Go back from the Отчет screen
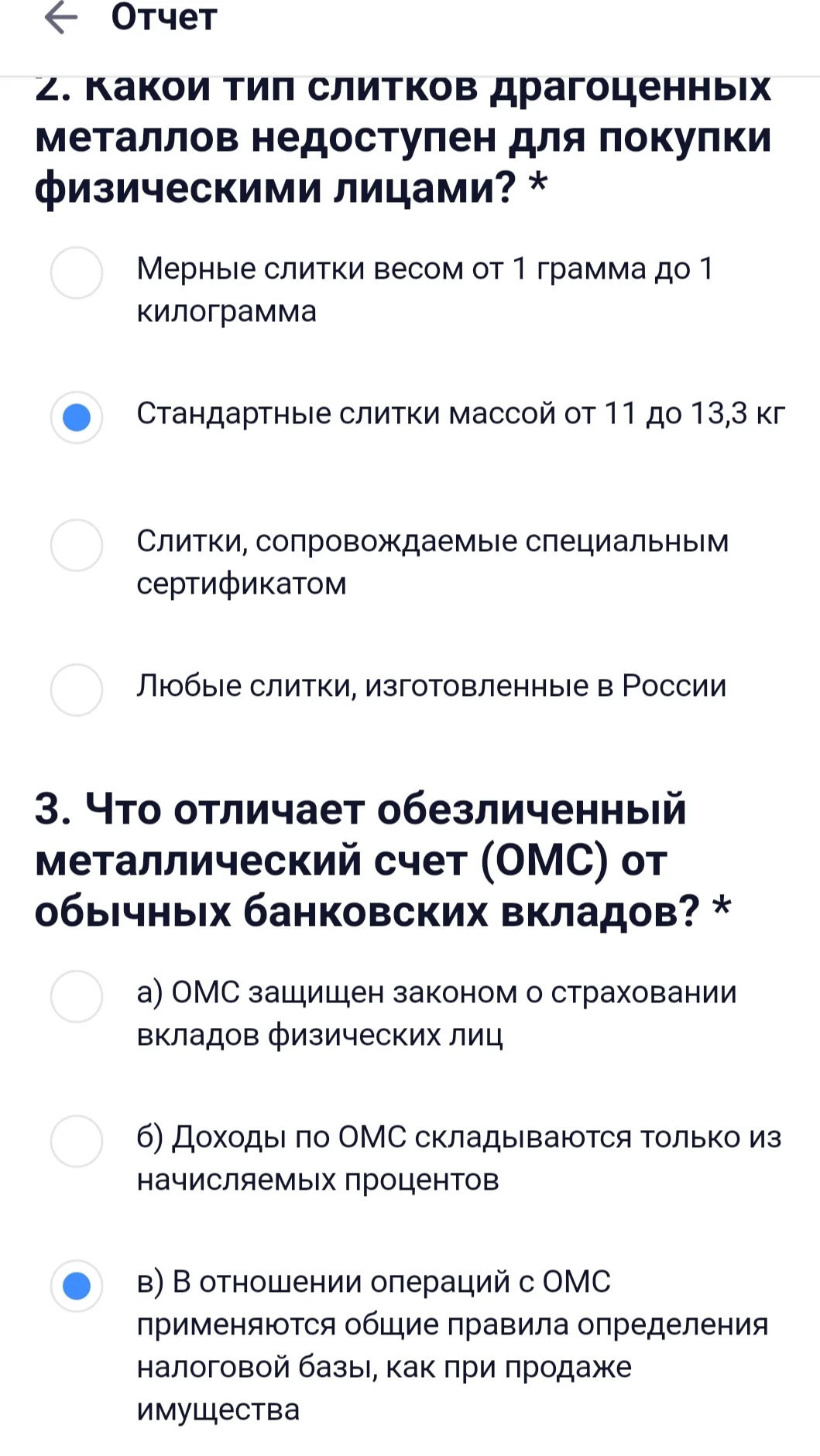This screenshot has width=820, height=1456. [62, 18]
